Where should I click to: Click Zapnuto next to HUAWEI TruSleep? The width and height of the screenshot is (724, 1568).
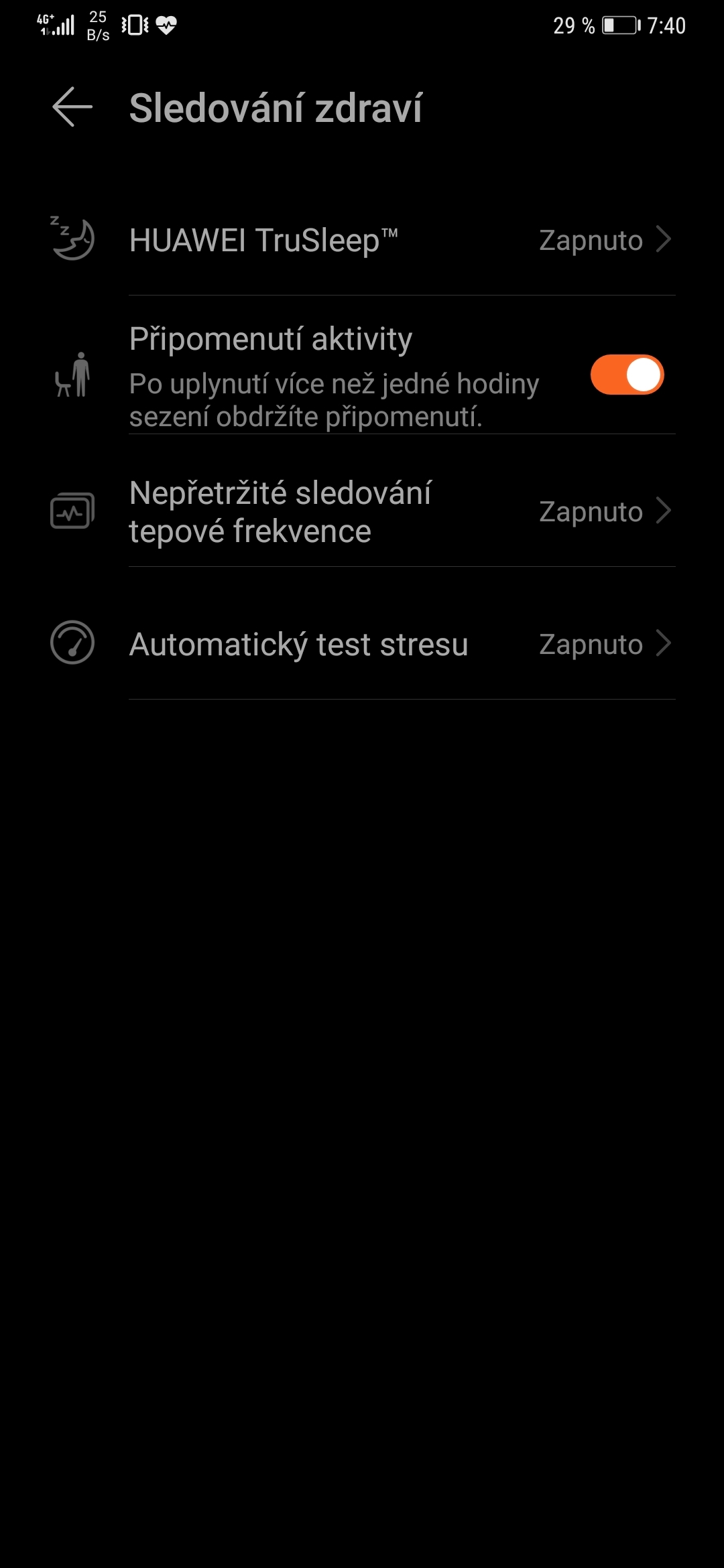coord(591,239)
